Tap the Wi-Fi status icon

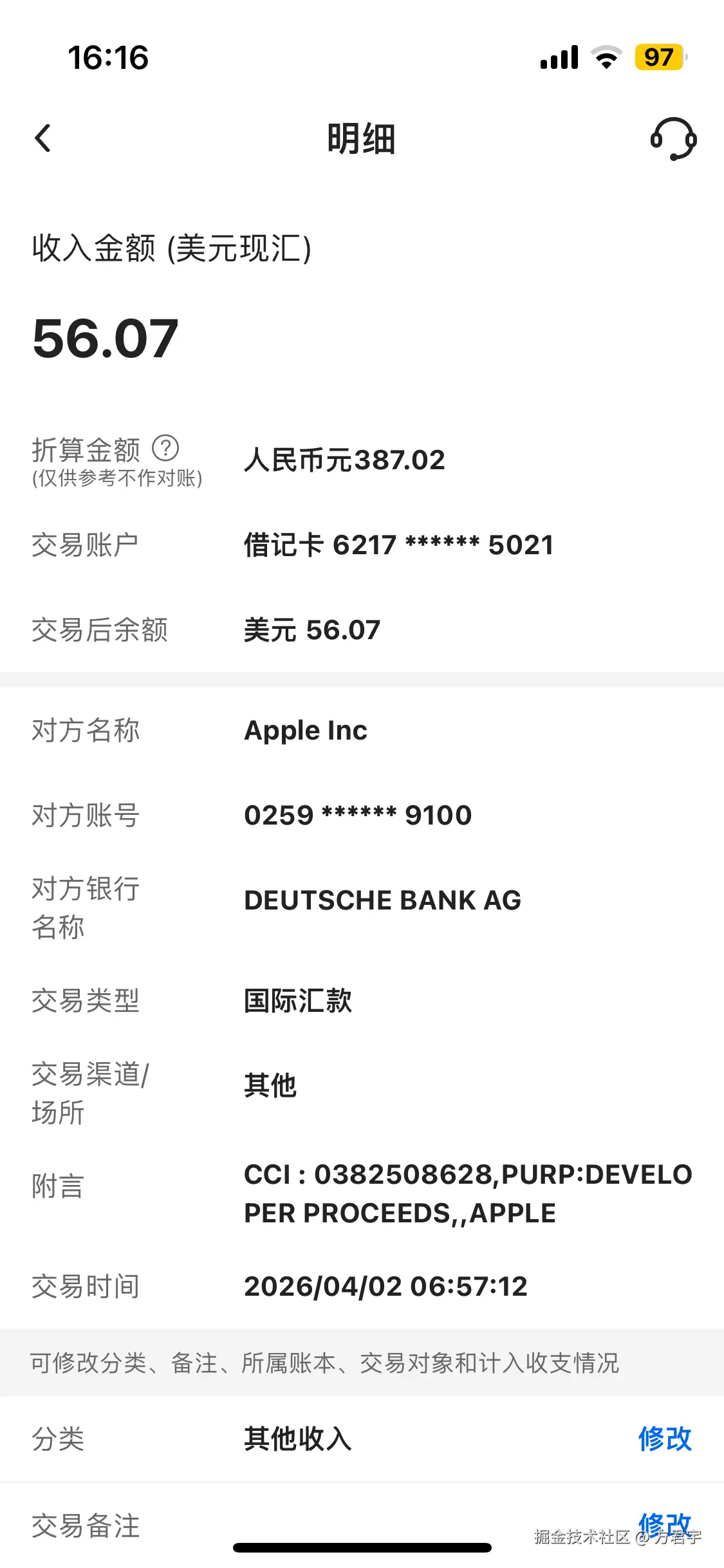point(604,57)
